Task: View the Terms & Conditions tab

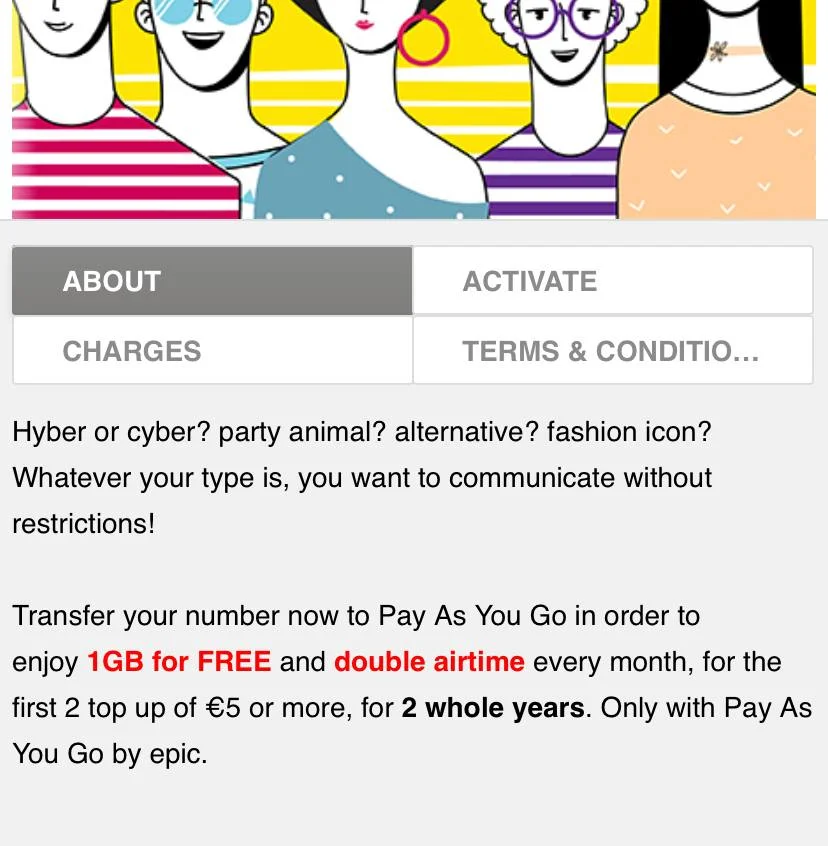Action: point(612,351)
